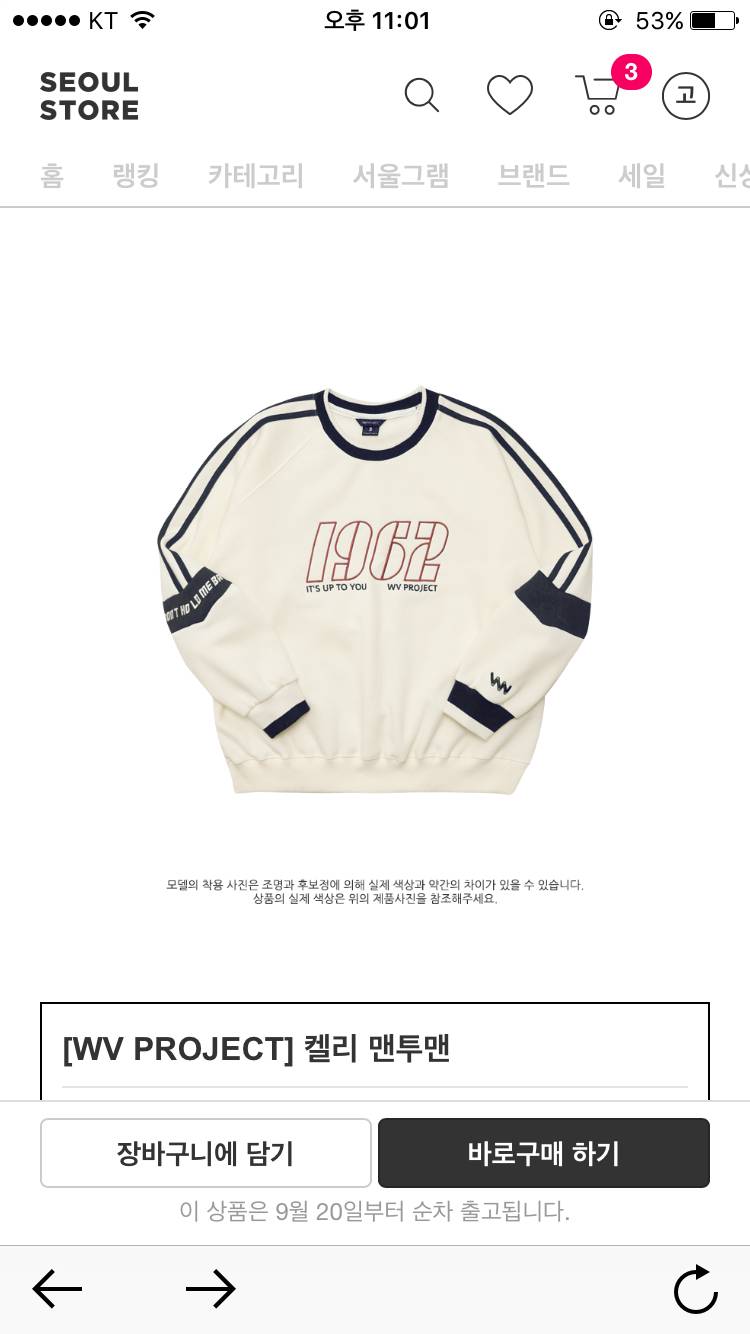Go forward with the right arrow
The height and width of the screenshot is (1334, 750).
211,1290
